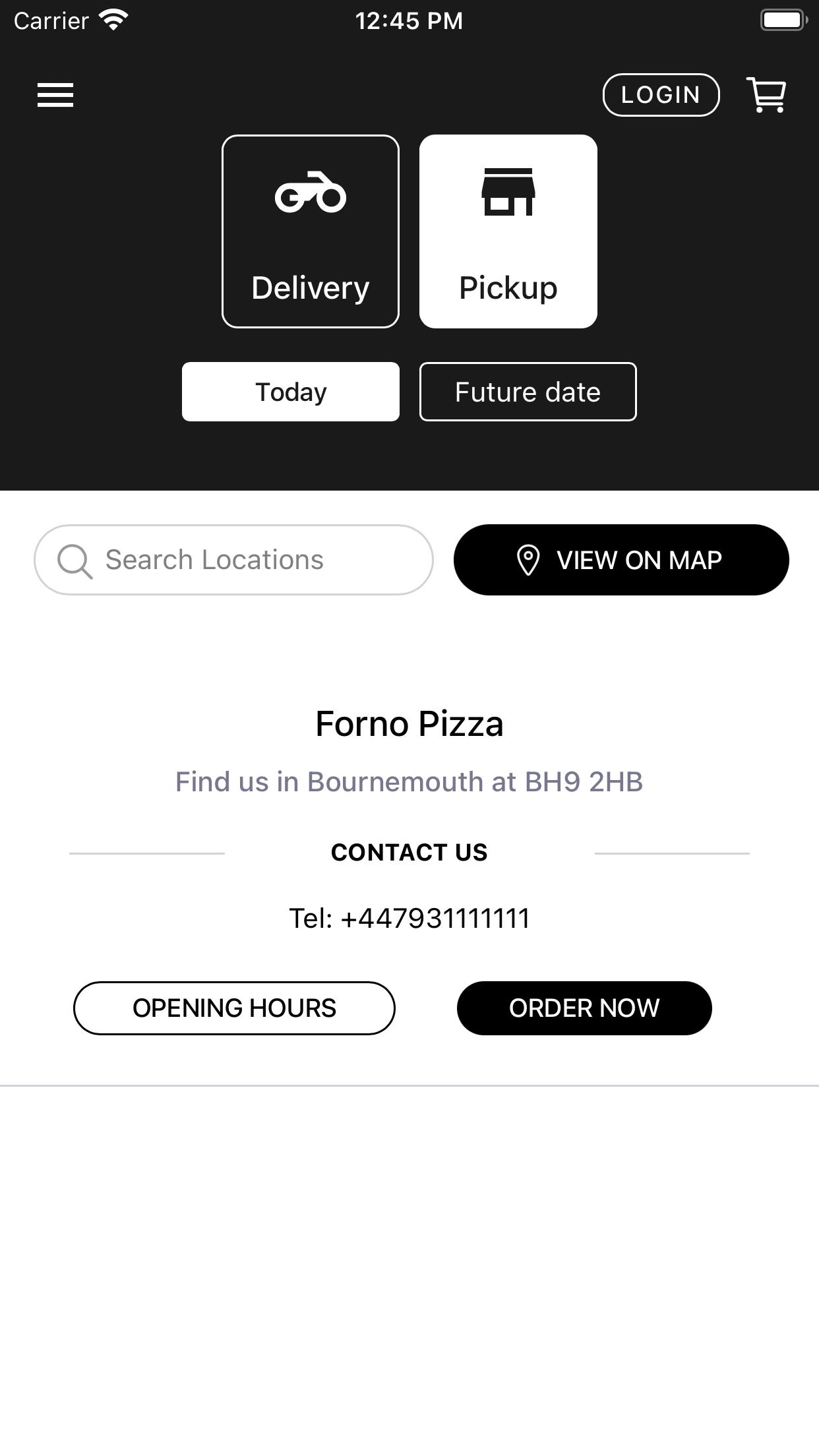This screenshot has width=819, height=1456.
Task: Tap the LOGIN button
Action: click(661, 95)
